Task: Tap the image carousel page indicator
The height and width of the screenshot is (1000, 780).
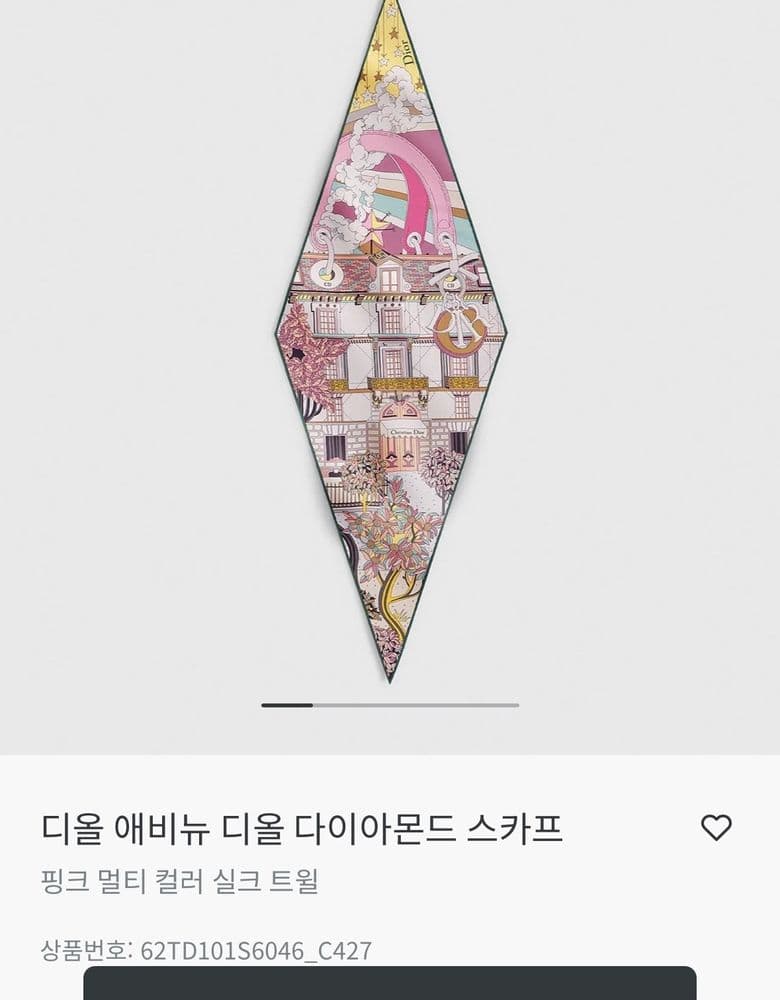Action: coord(390,705)
